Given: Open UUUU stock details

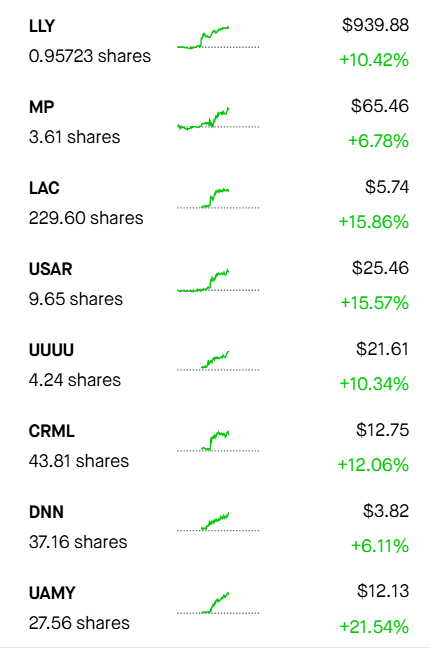Looking at the screenshot, I should pos(215,366).
